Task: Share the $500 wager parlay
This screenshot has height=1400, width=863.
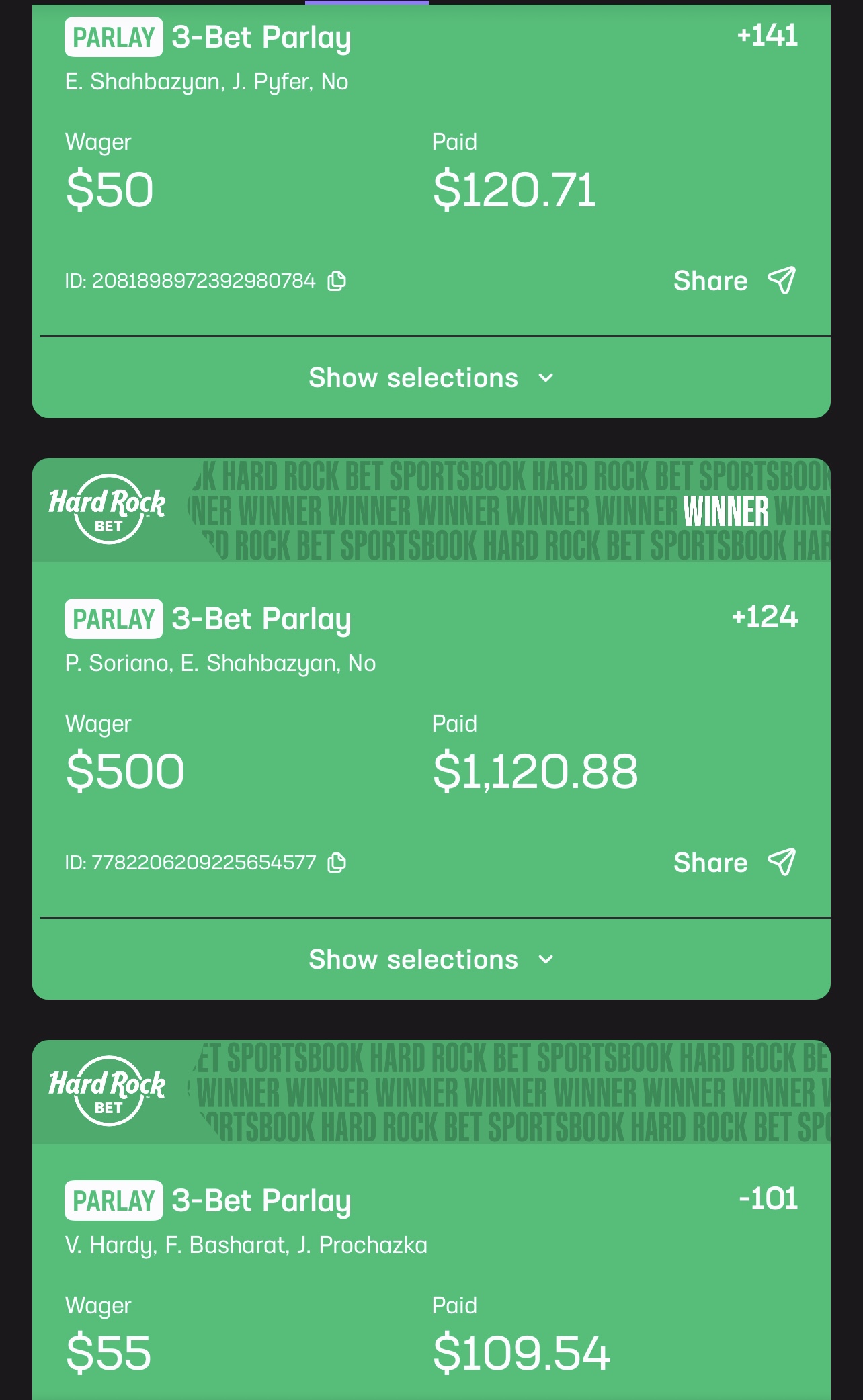Action: tap(734, 863)
